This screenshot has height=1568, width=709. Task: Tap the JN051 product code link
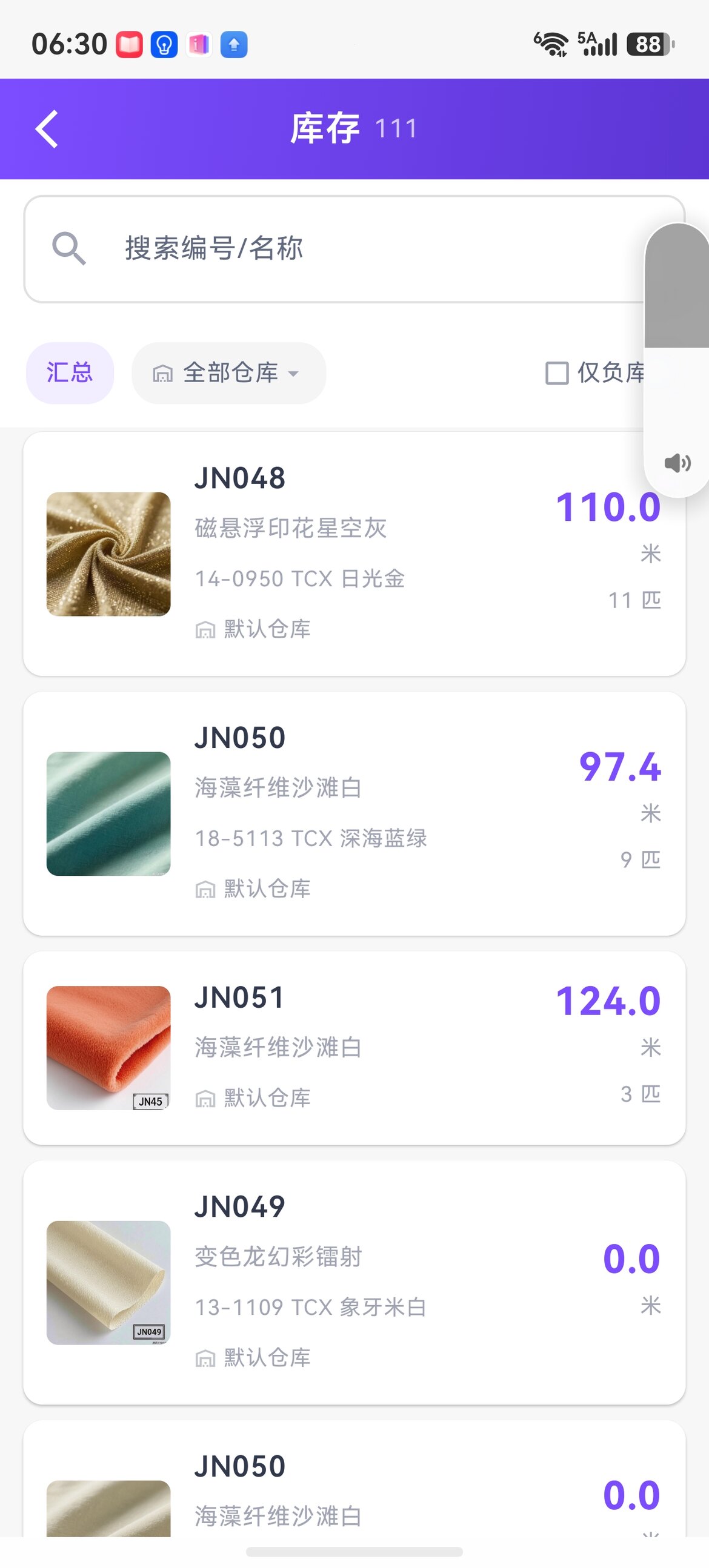(240, 996)
